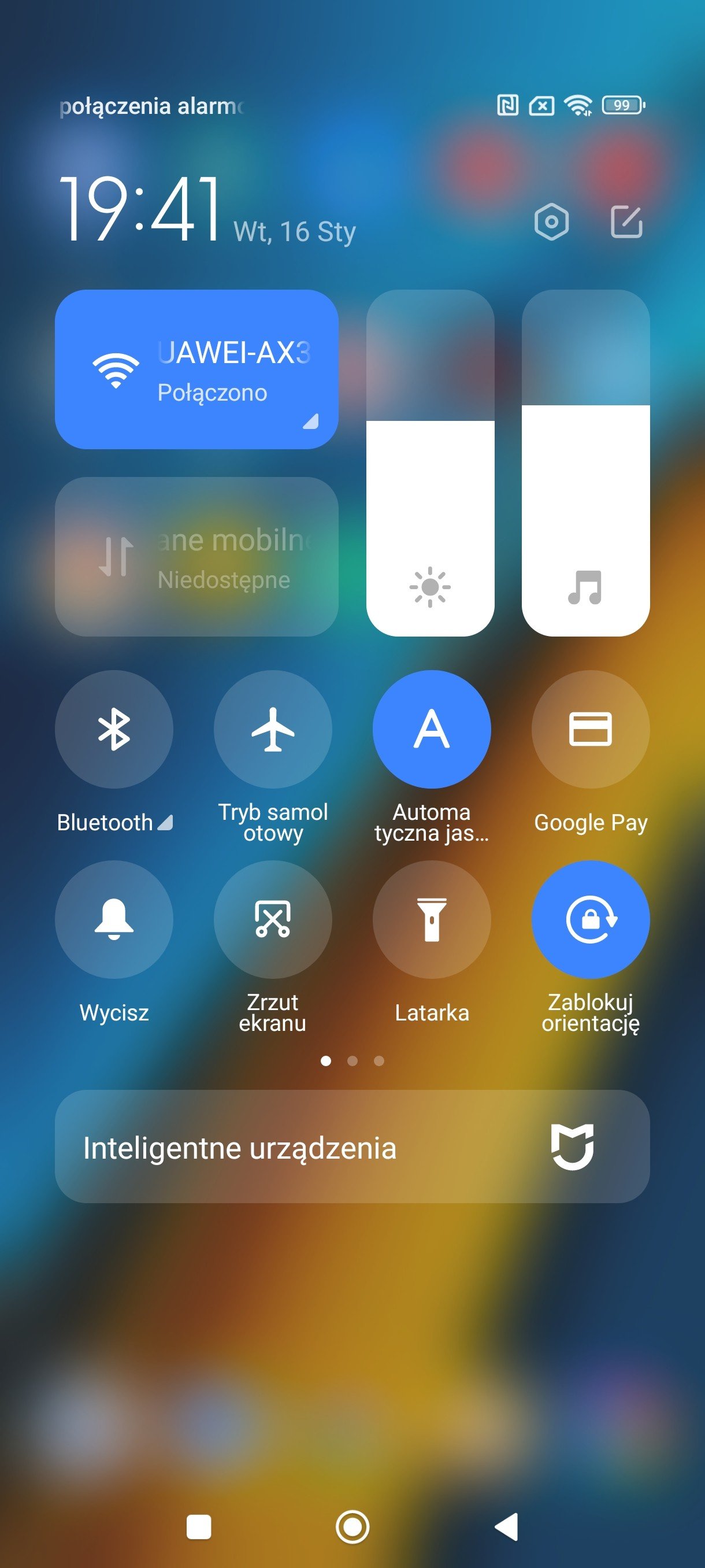The image size is (705, 1568).
Task: Tap the mobile data tile
Action: [196, 556]
